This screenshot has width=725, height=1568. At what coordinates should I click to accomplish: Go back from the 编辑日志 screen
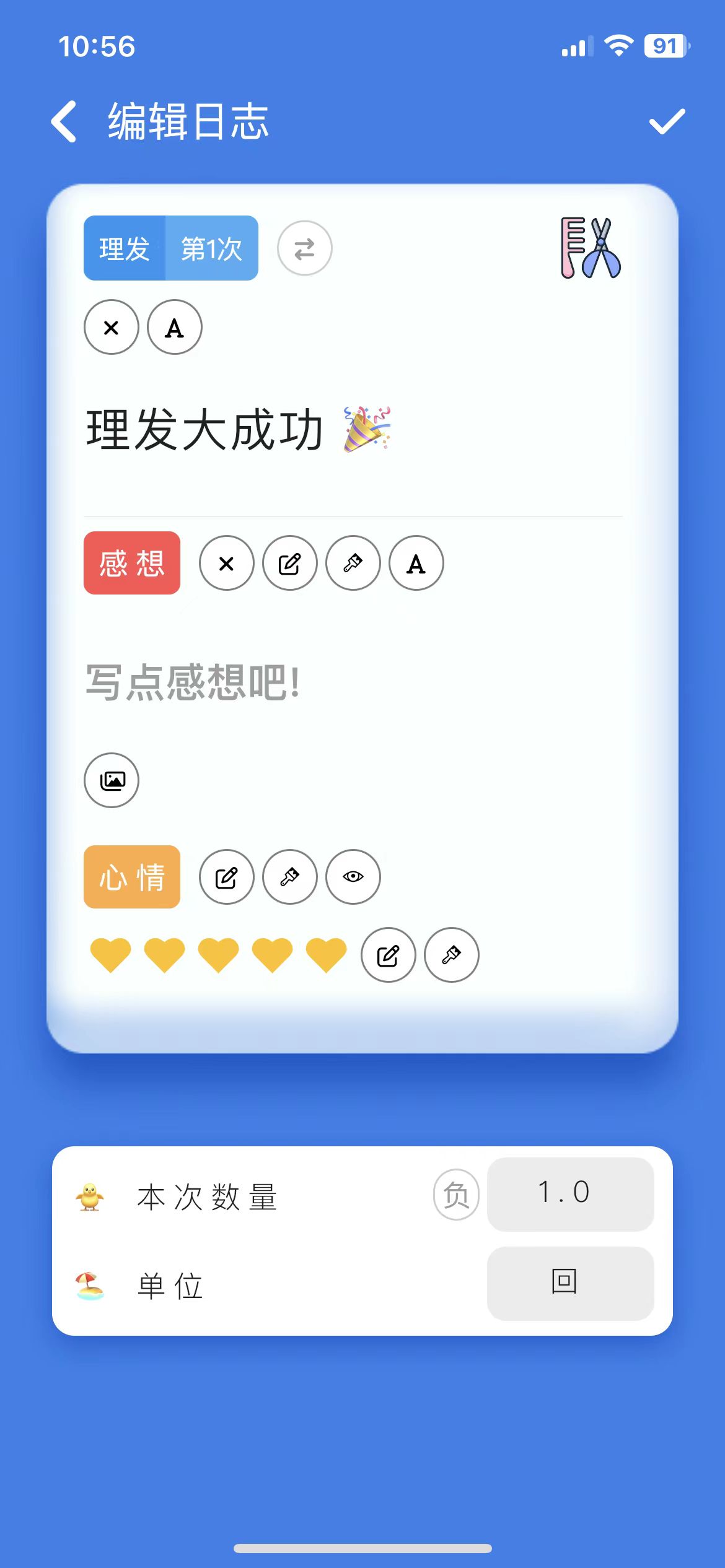pyautogui.click(x=64, y=121)
